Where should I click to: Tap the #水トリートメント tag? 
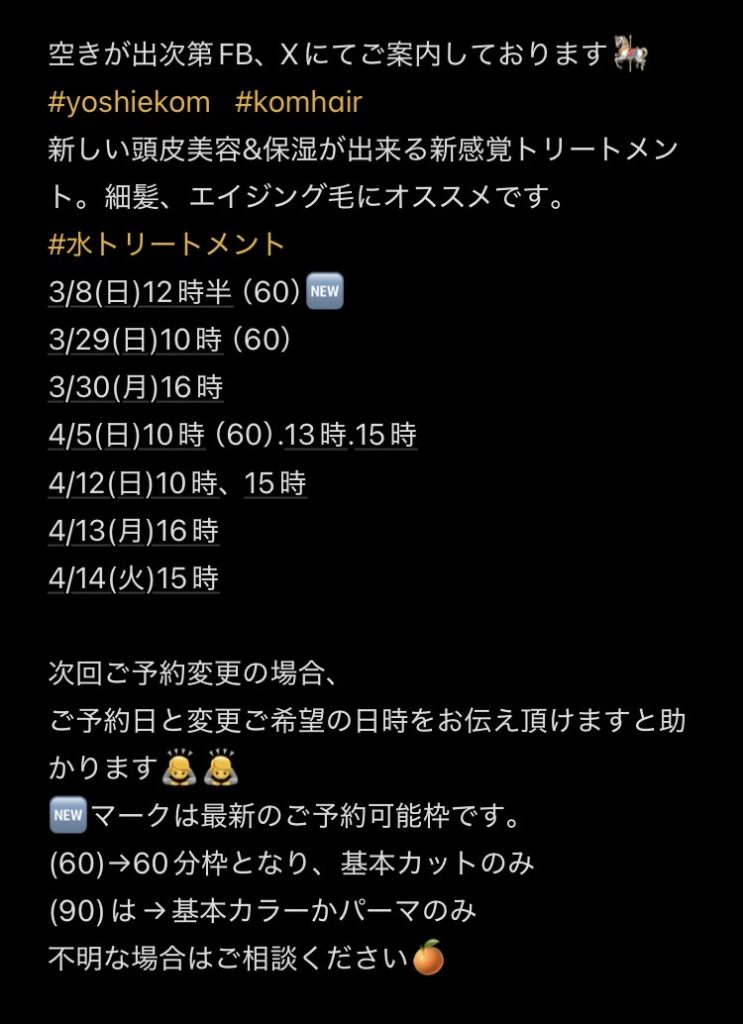tap(167, 244)
